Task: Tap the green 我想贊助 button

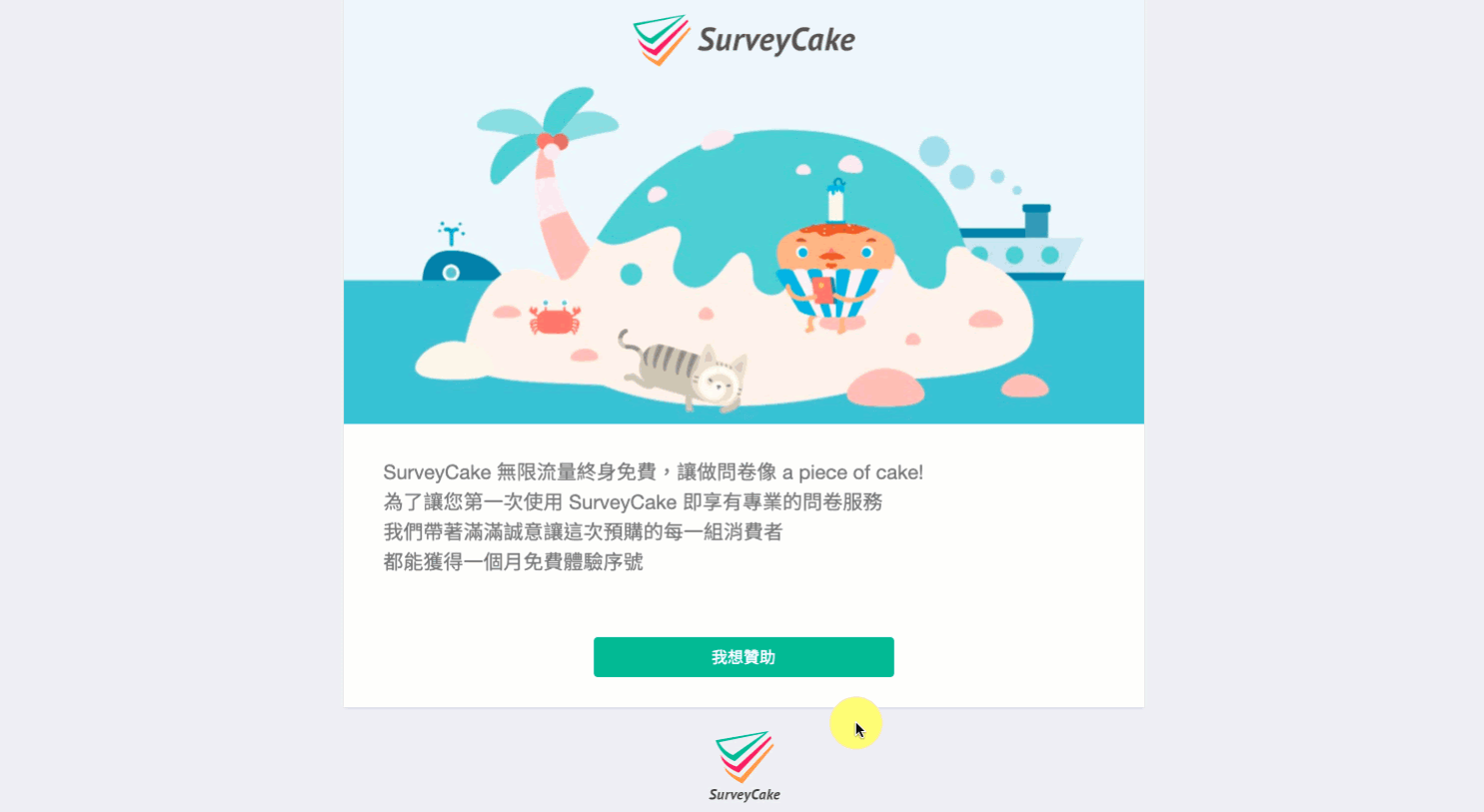Action: [743, 657]
